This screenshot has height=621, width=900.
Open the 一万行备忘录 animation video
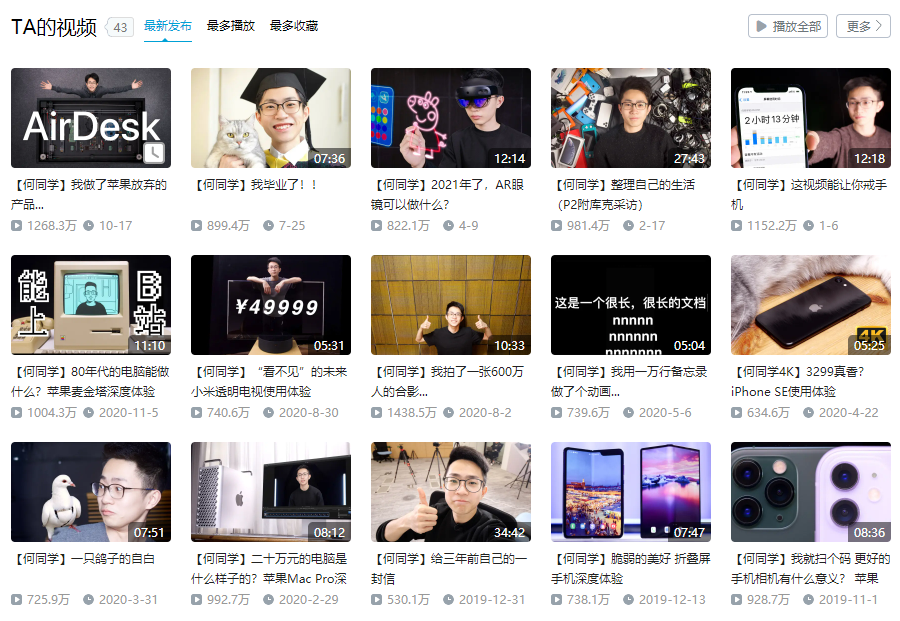630,304
